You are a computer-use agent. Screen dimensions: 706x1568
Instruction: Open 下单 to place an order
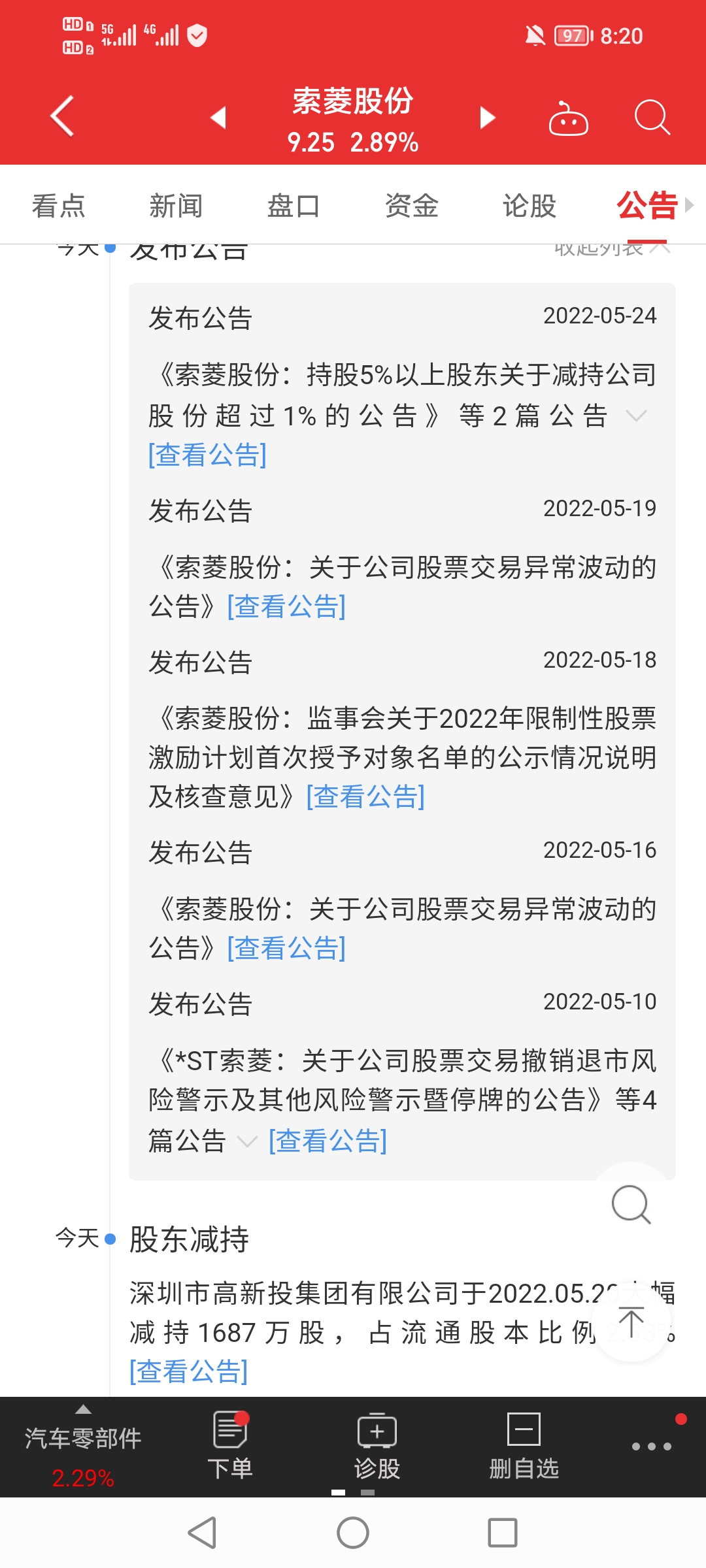click(x=230, y=1445)
